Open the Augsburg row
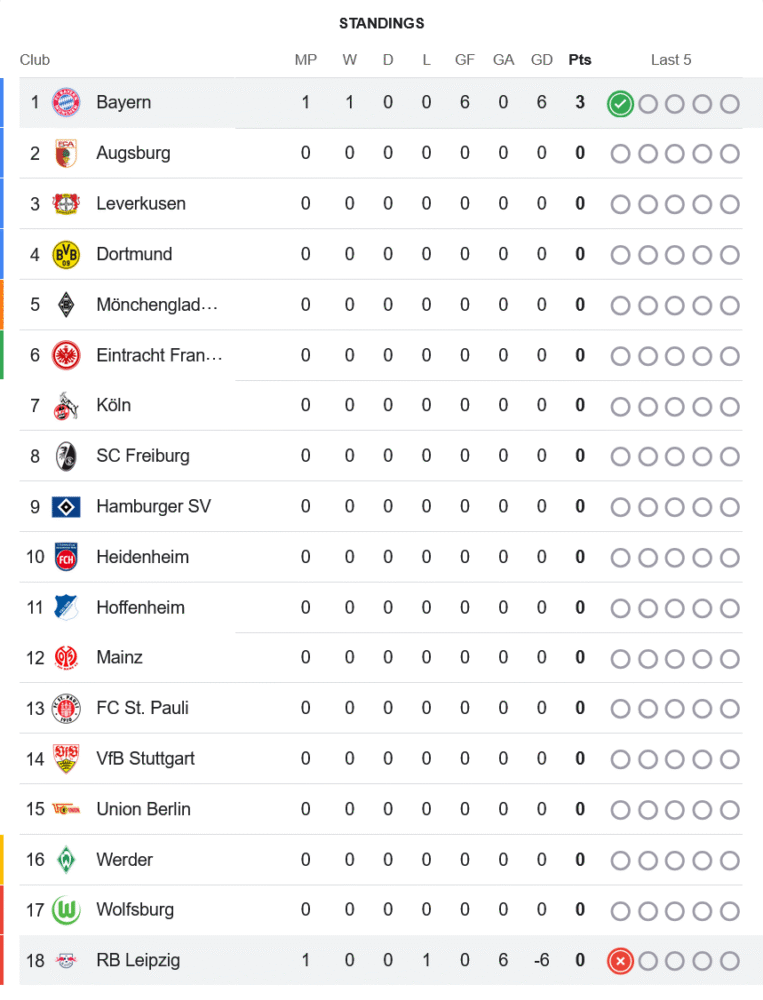The image size is (763, 1000). pyautogui.click(x=133, y=153)
